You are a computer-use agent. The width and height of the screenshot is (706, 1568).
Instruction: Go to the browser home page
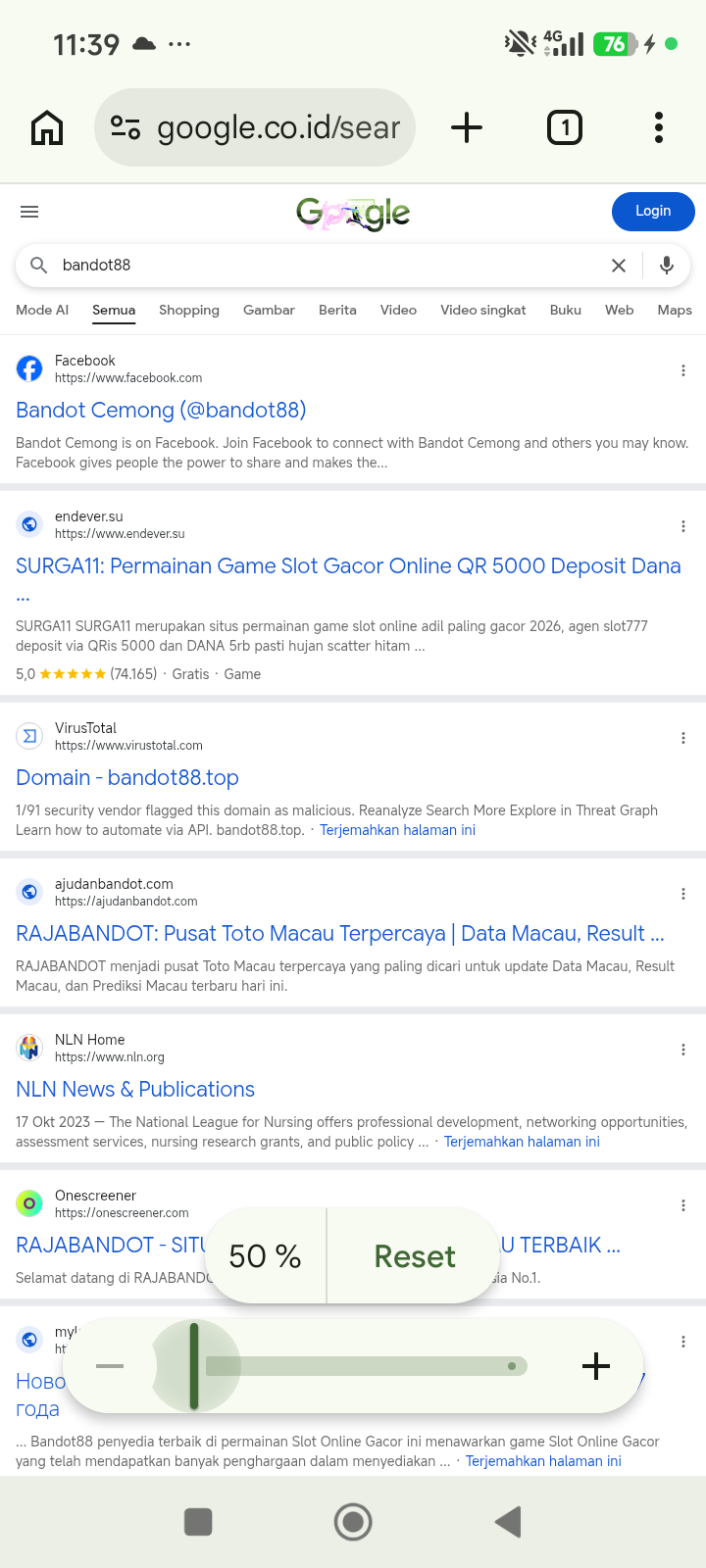(47, 127)
